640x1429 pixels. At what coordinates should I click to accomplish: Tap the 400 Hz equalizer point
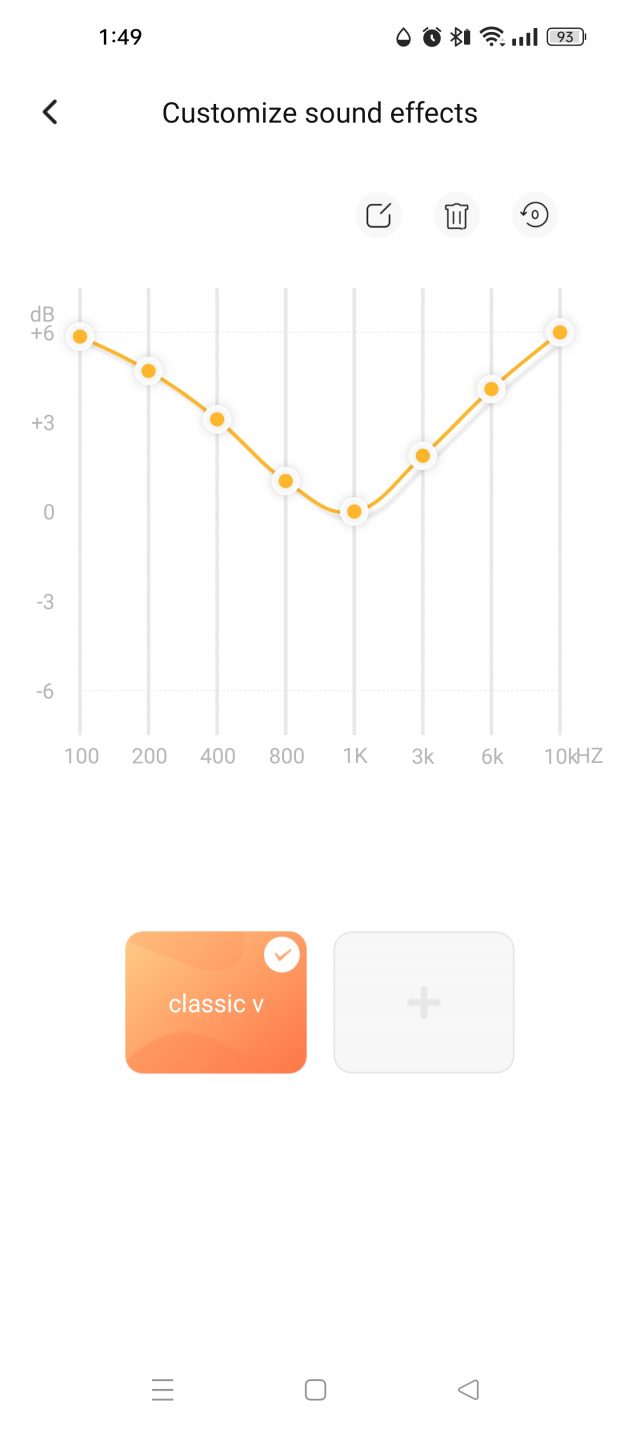(217, 419)
